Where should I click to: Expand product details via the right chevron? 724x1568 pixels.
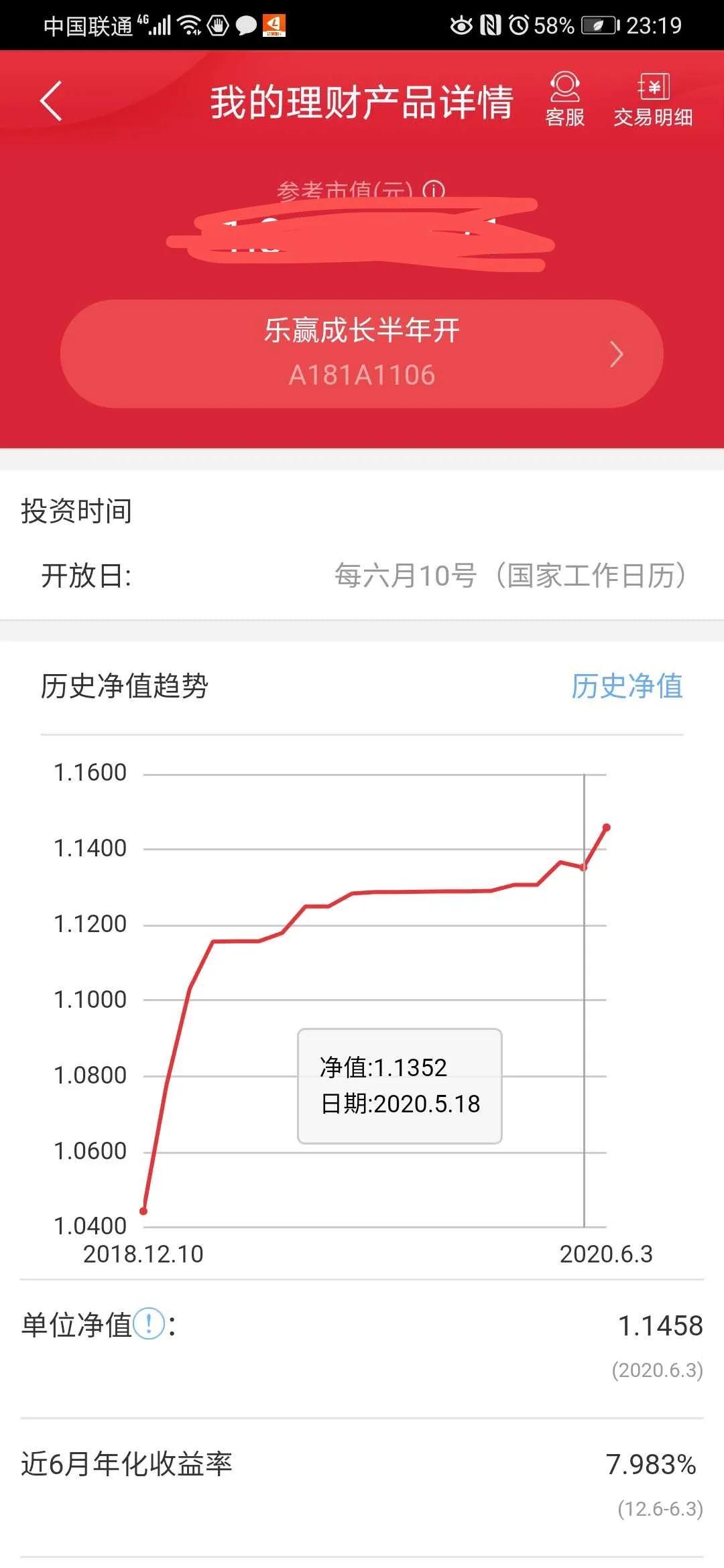pyautogui.click(x=616, y=354)
